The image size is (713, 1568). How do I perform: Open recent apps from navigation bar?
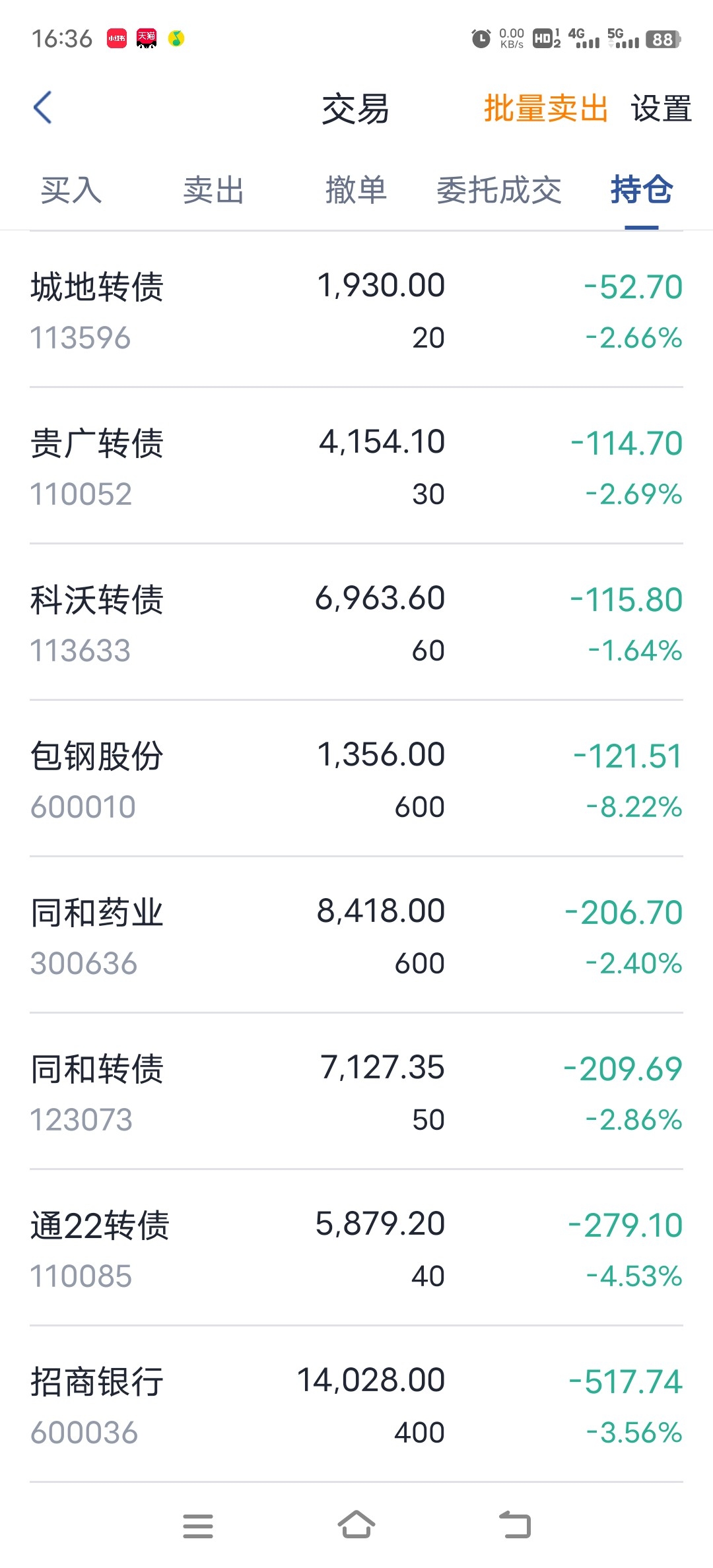198,1526
